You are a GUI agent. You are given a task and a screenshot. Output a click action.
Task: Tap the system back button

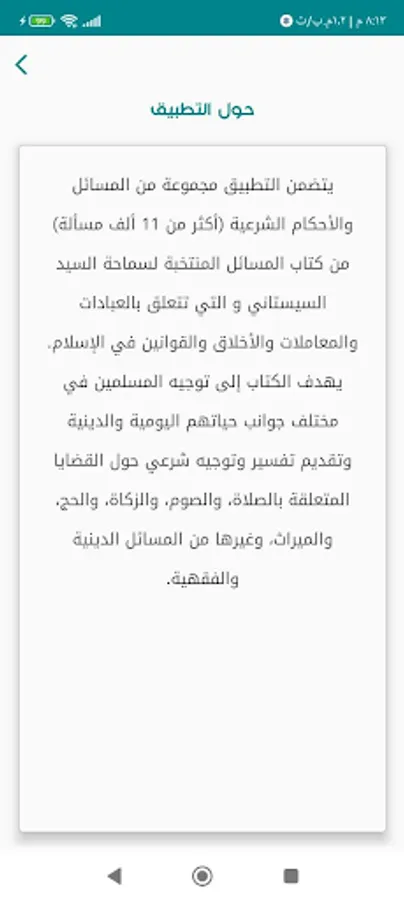coord(114,876)
